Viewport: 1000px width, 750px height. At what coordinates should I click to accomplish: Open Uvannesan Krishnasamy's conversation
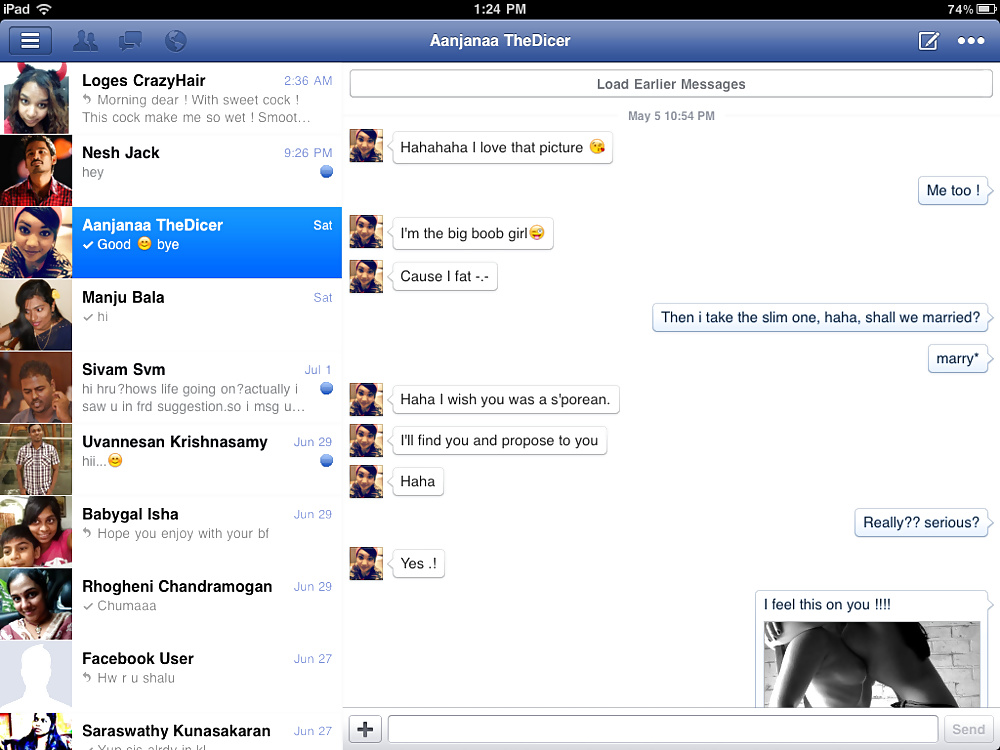tap(205, 459)
